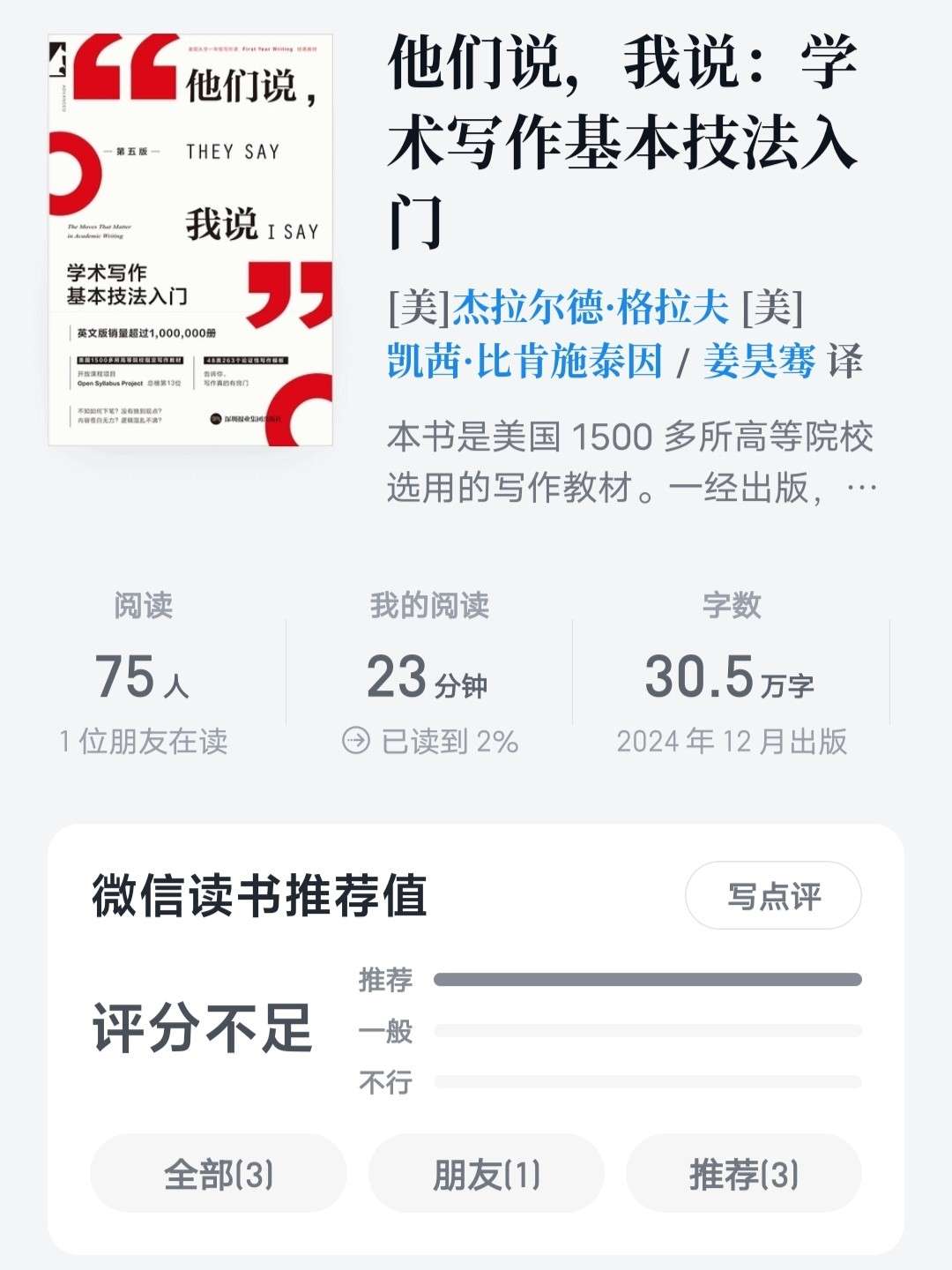
Task: Open author 杰拉尔德·格拉夫's page
Action: coord(591,309)
